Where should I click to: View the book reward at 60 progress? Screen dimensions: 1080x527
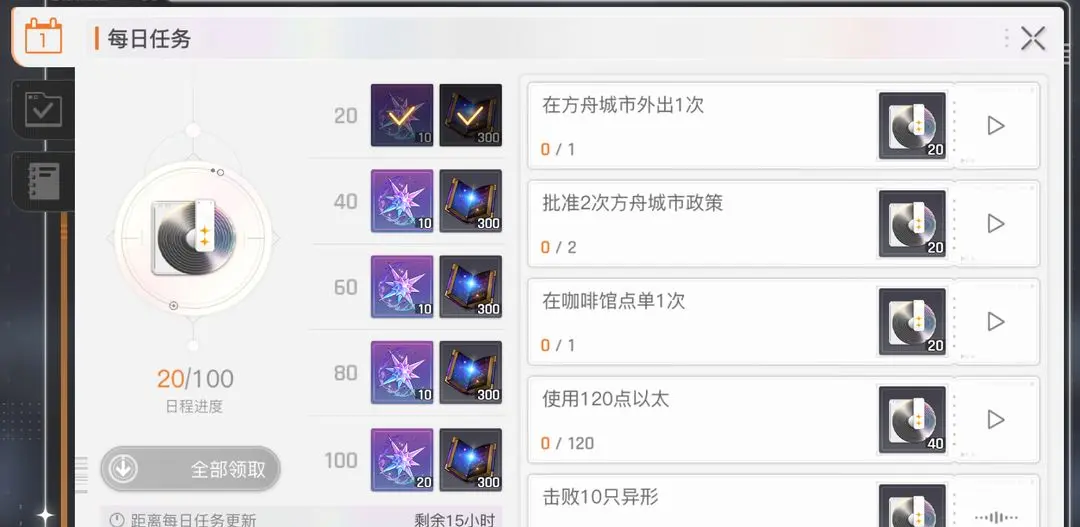point(471,287)
